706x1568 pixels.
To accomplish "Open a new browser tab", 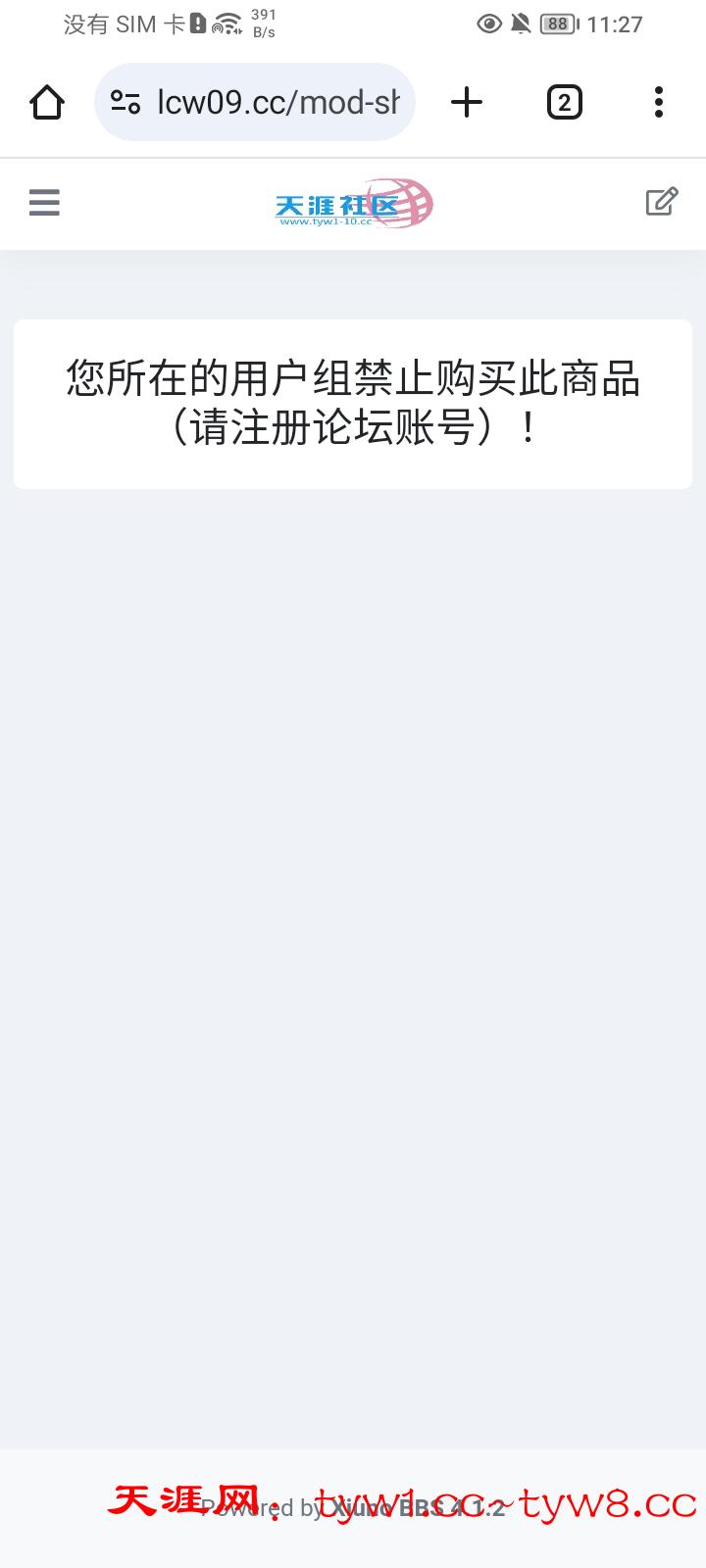I will point(467,102).
